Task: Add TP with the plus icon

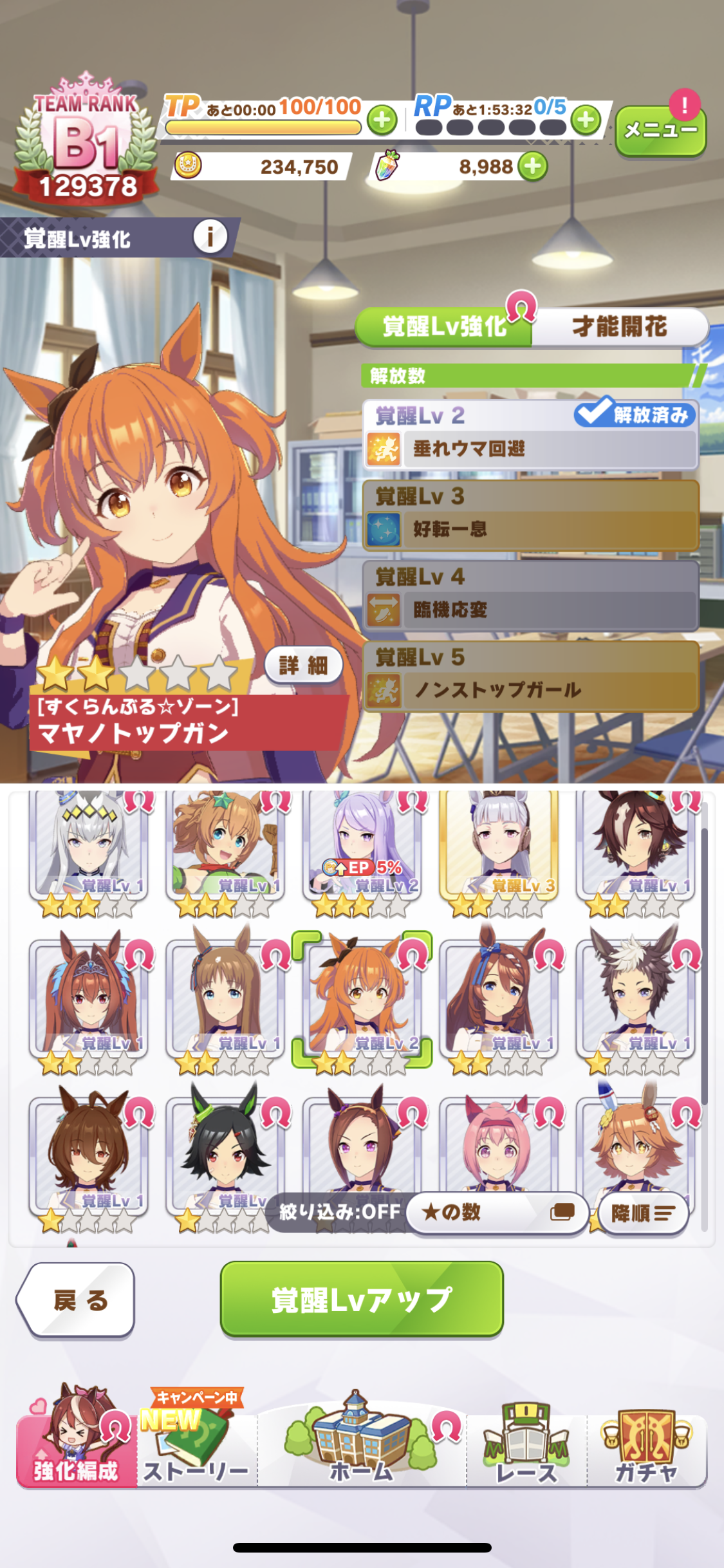Action: point(382,120)
